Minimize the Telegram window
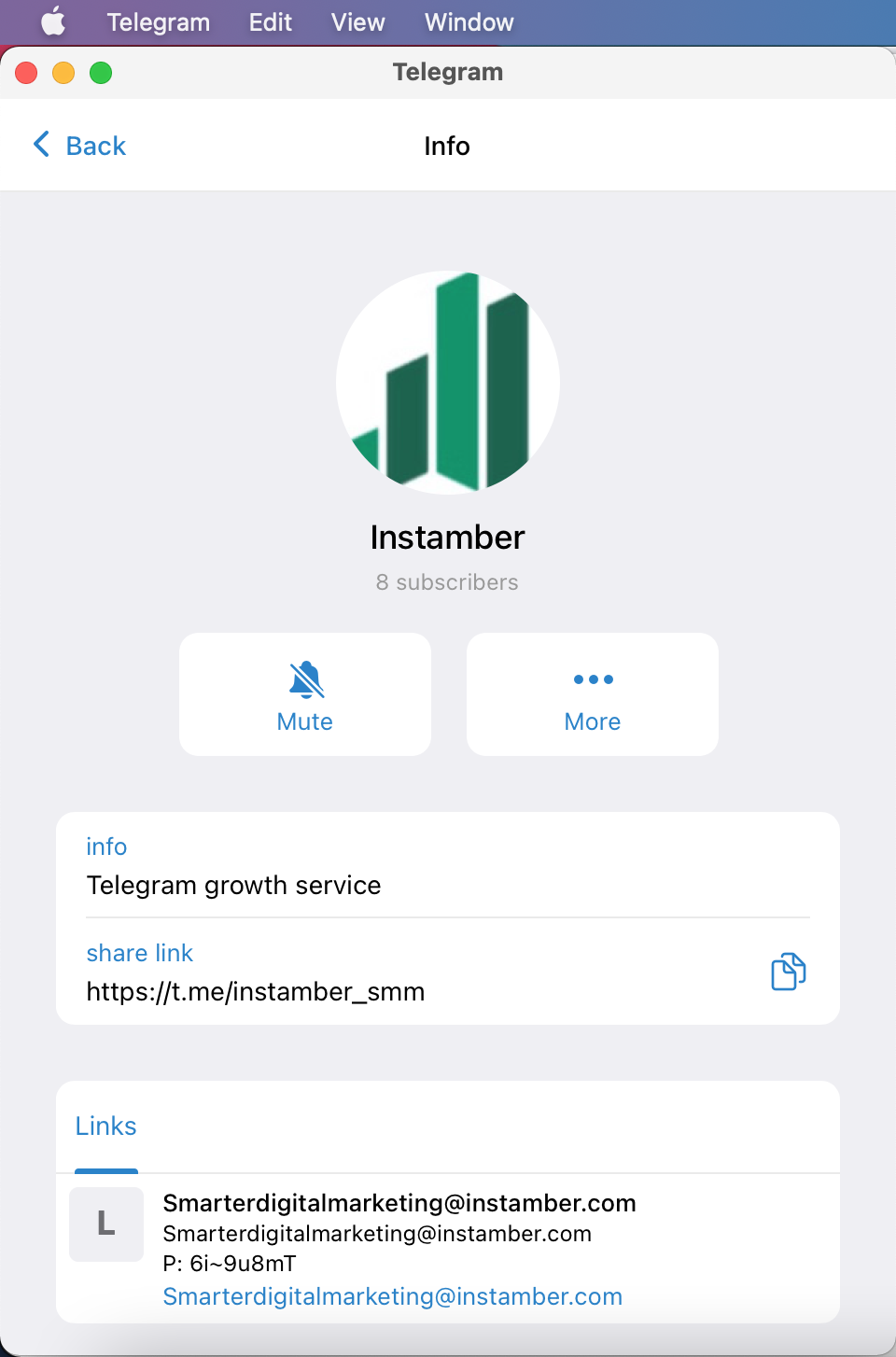This screenshot has width=896, height=1357. coord(63,73)
